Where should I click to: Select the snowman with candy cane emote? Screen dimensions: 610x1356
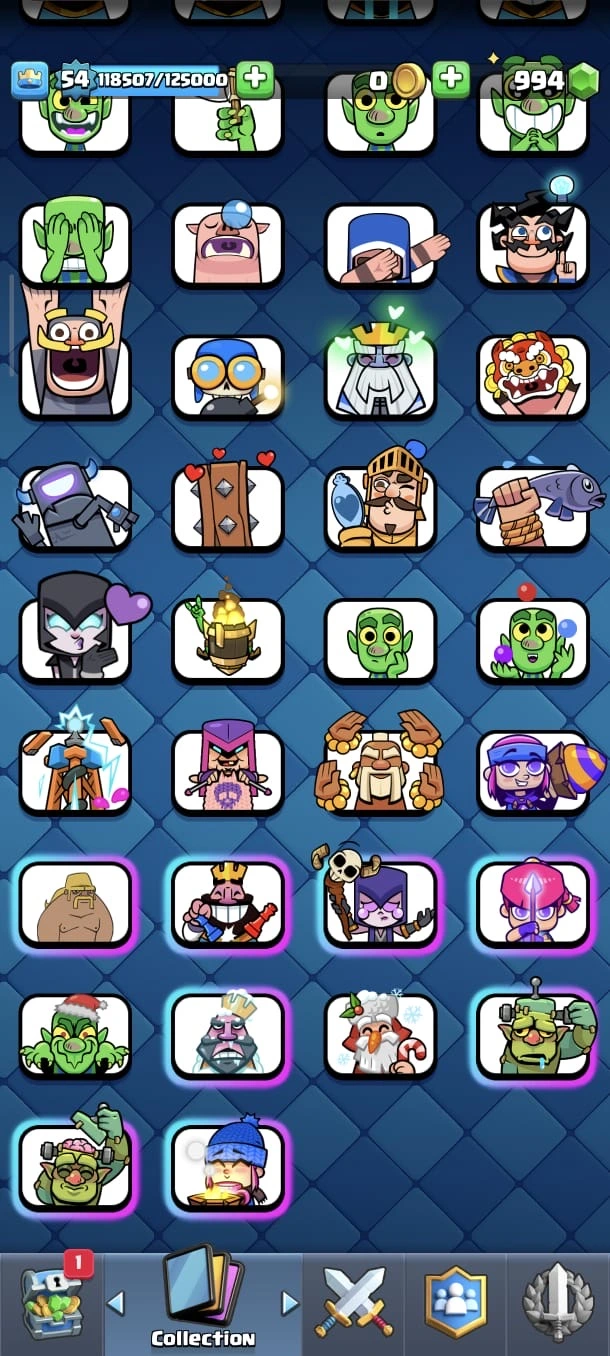point(380,1035)
